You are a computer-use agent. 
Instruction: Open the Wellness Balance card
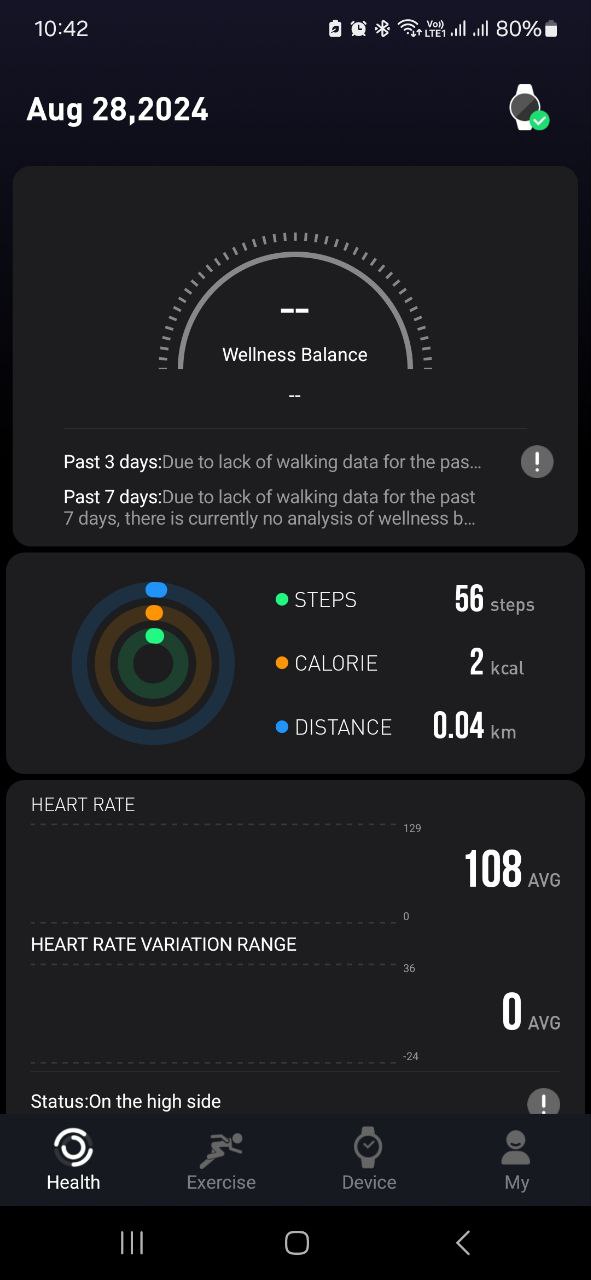[x=295, y=356]
